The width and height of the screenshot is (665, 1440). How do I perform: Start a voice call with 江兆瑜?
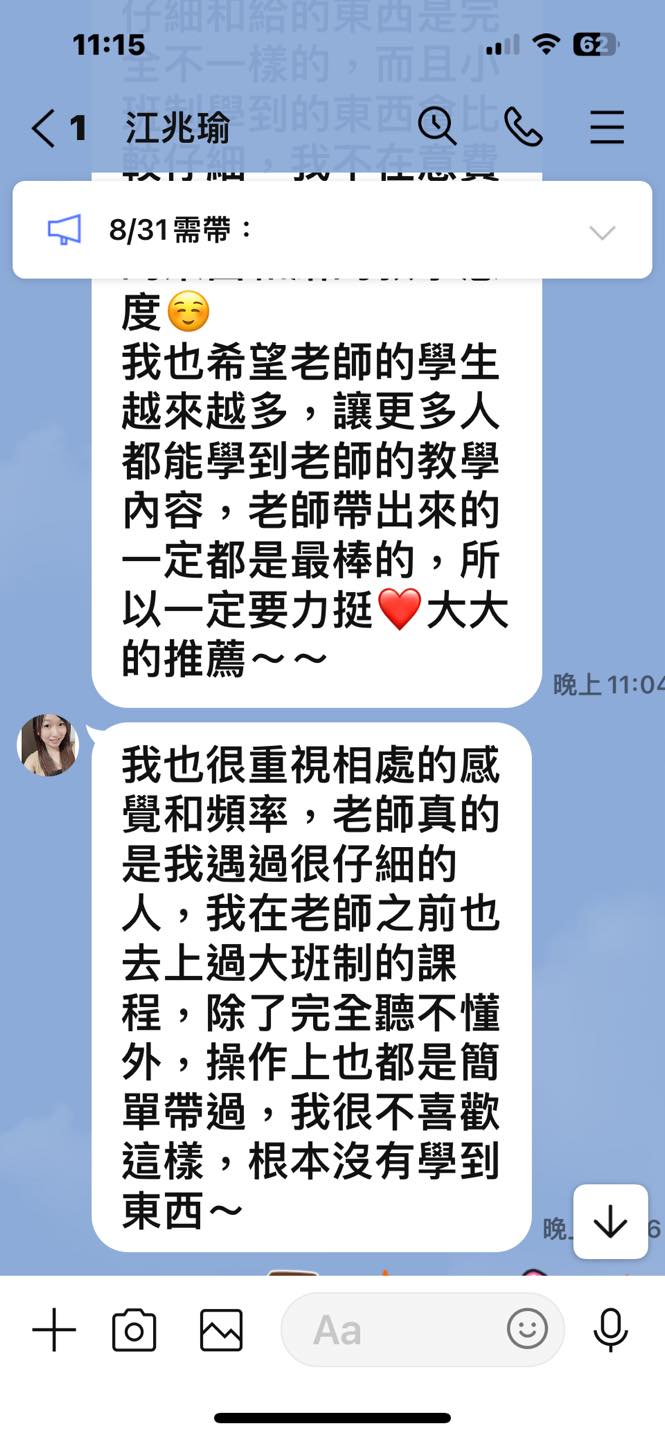click(522, 127)
